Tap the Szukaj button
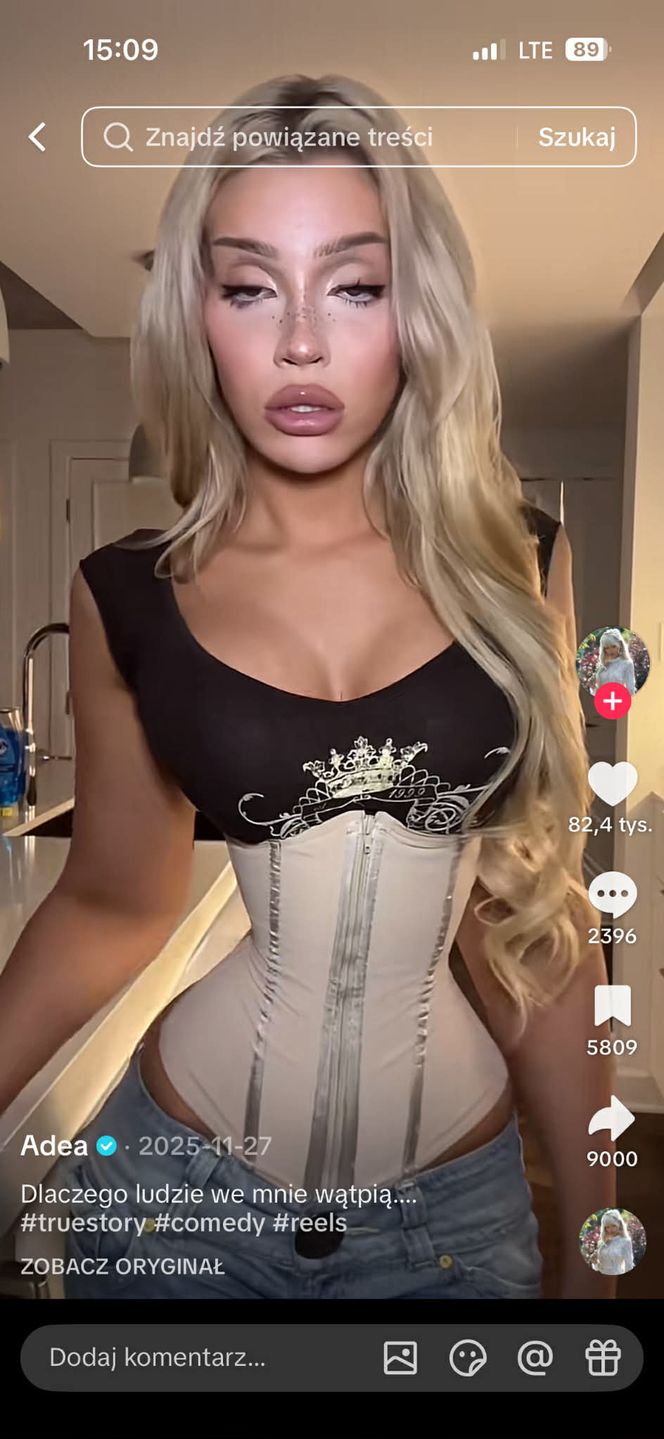The width and height of the screenshot is (664, 1439). click(576, 137)
